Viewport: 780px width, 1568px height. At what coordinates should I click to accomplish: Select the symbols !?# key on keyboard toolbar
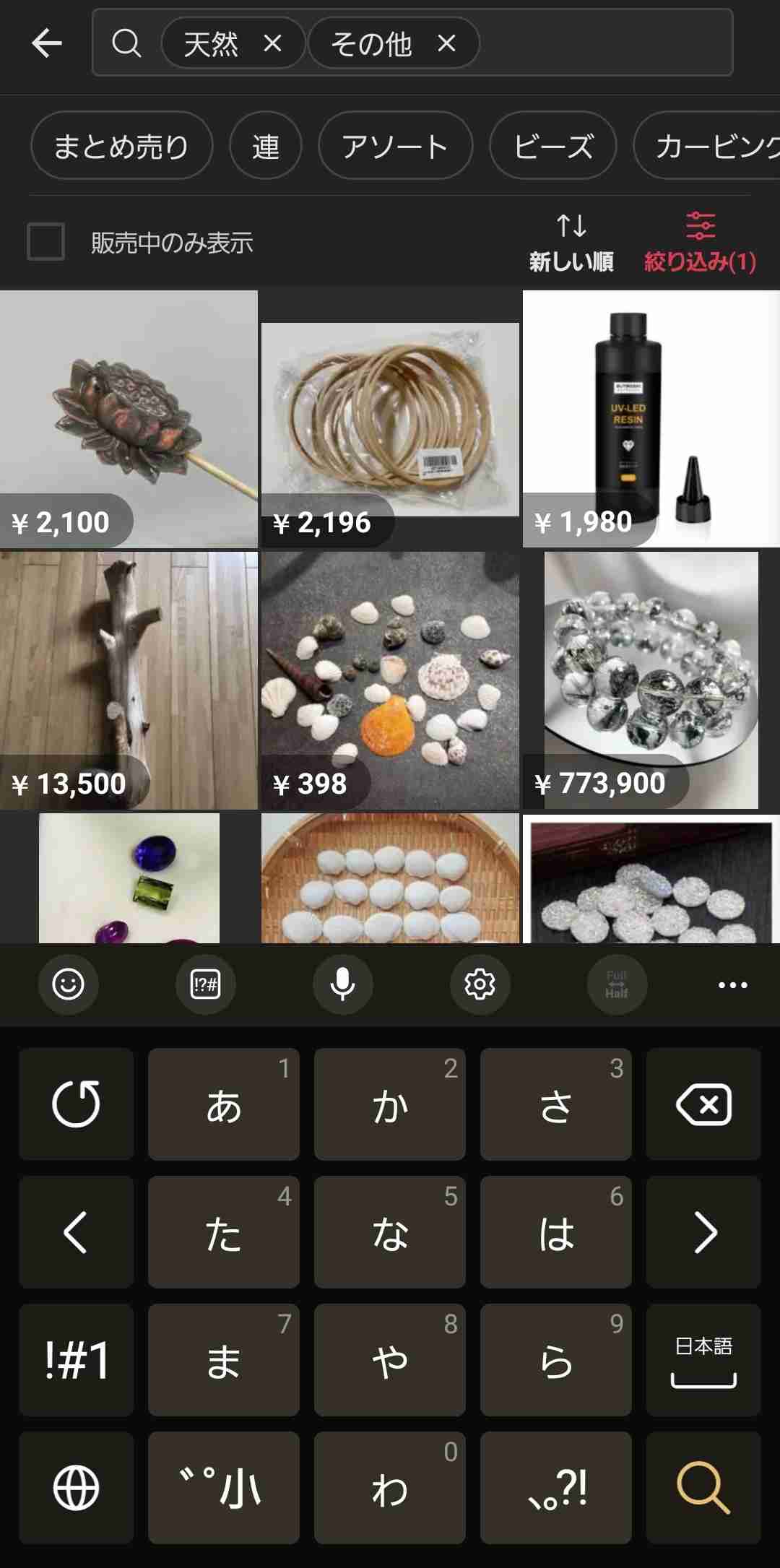click(206, 983)
